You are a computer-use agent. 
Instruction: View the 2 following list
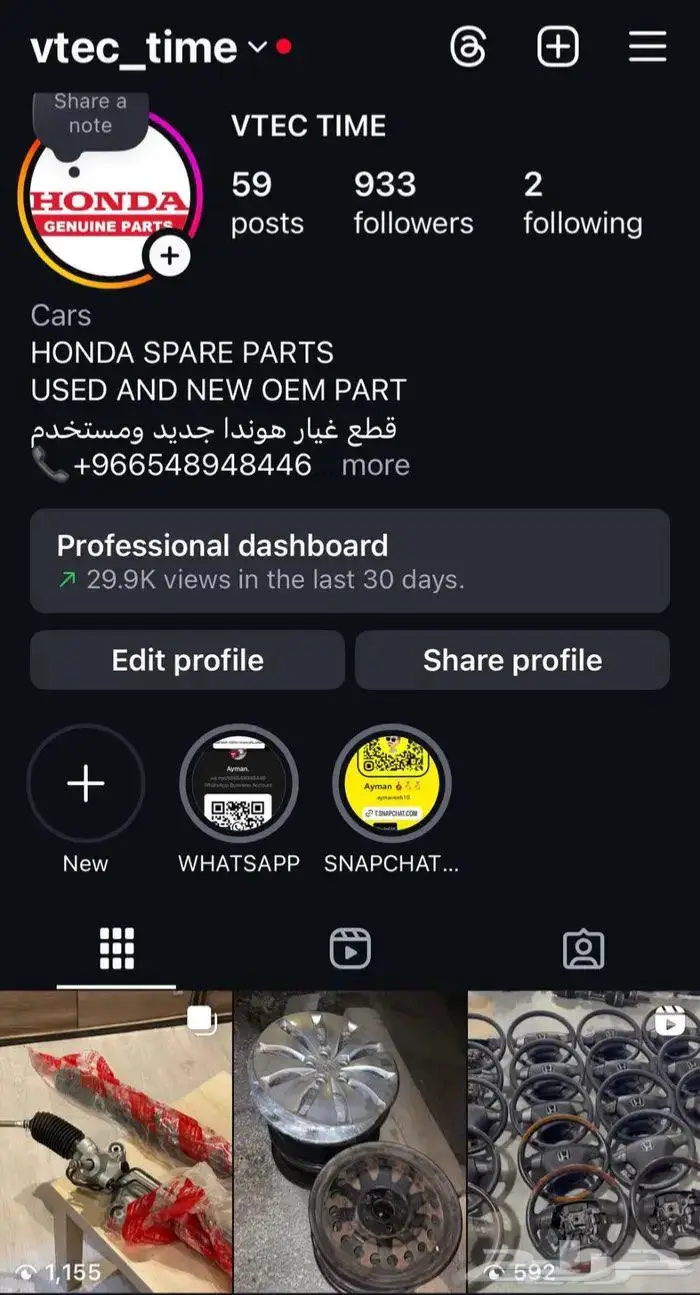(x=582, y=202)
